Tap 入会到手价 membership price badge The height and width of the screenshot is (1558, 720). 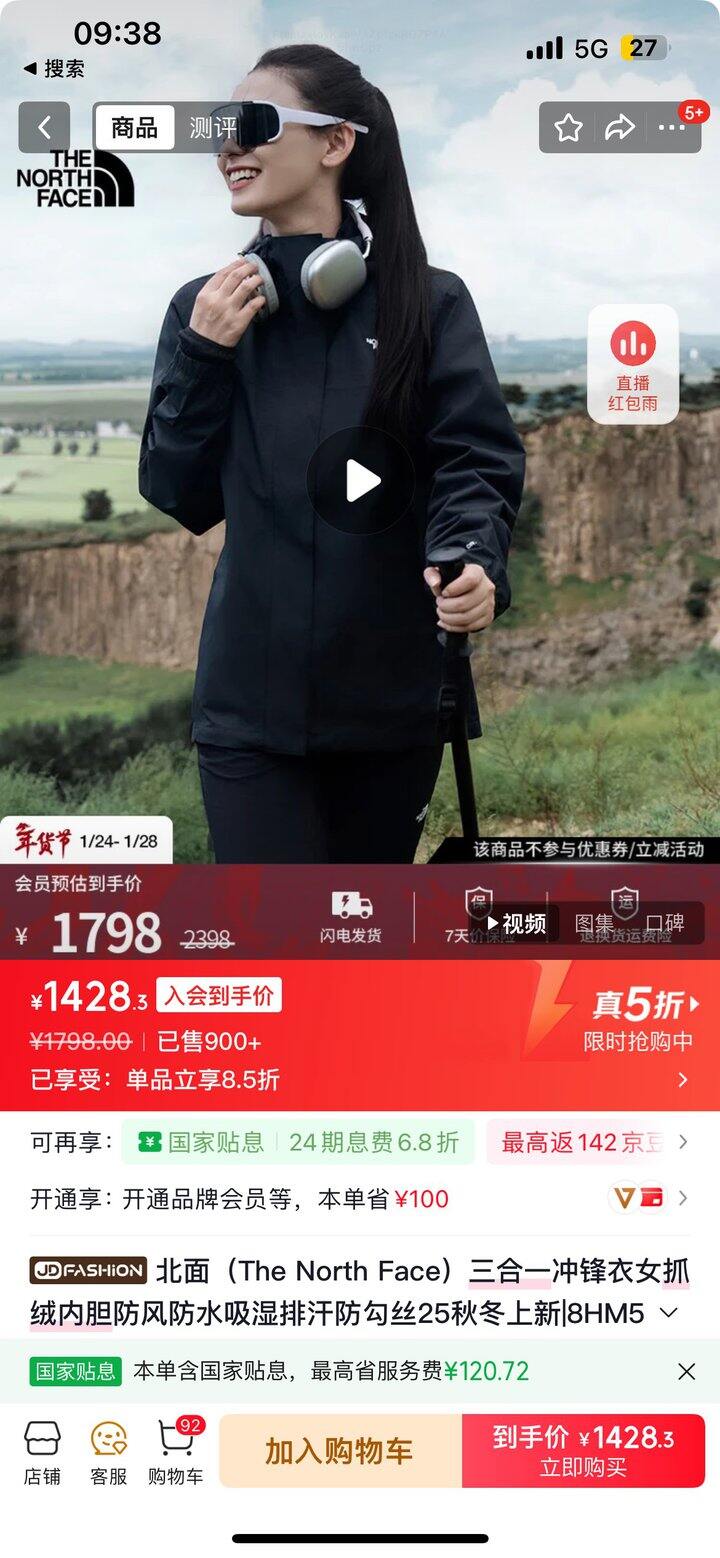coord(218,995)
